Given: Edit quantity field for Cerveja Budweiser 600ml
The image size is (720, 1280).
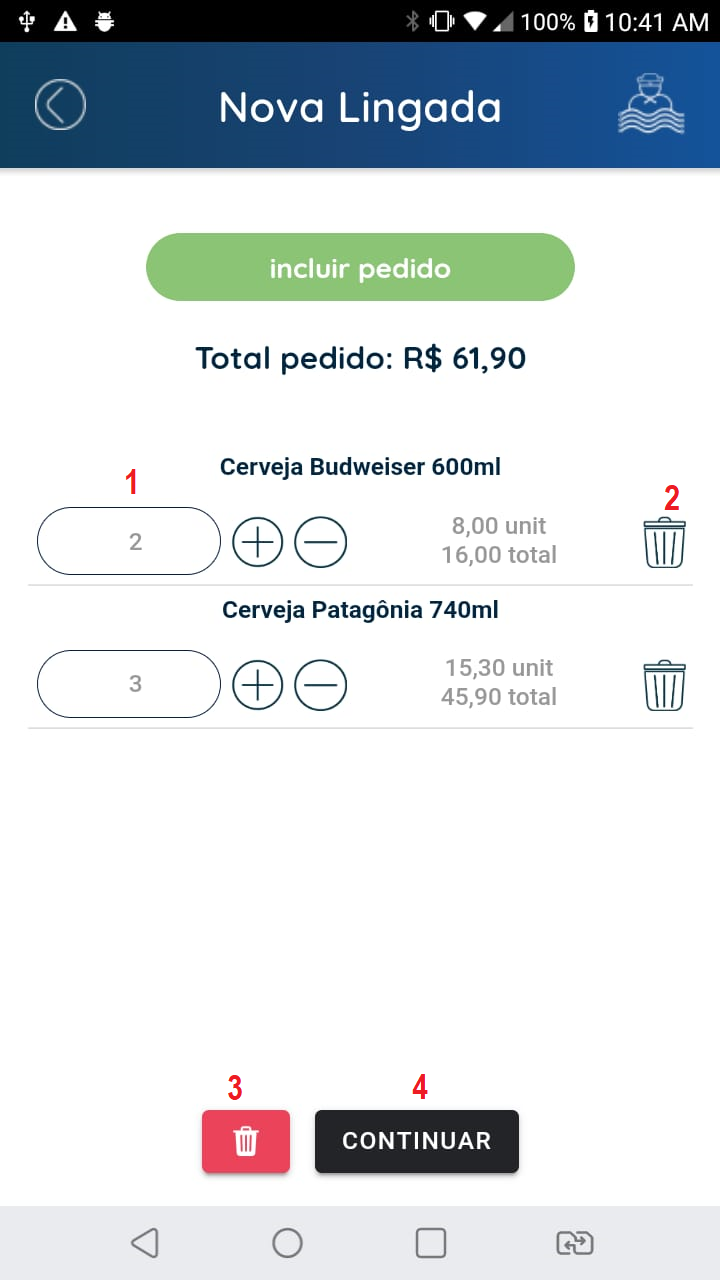Looking at the screenshot, I should point(129,541).
